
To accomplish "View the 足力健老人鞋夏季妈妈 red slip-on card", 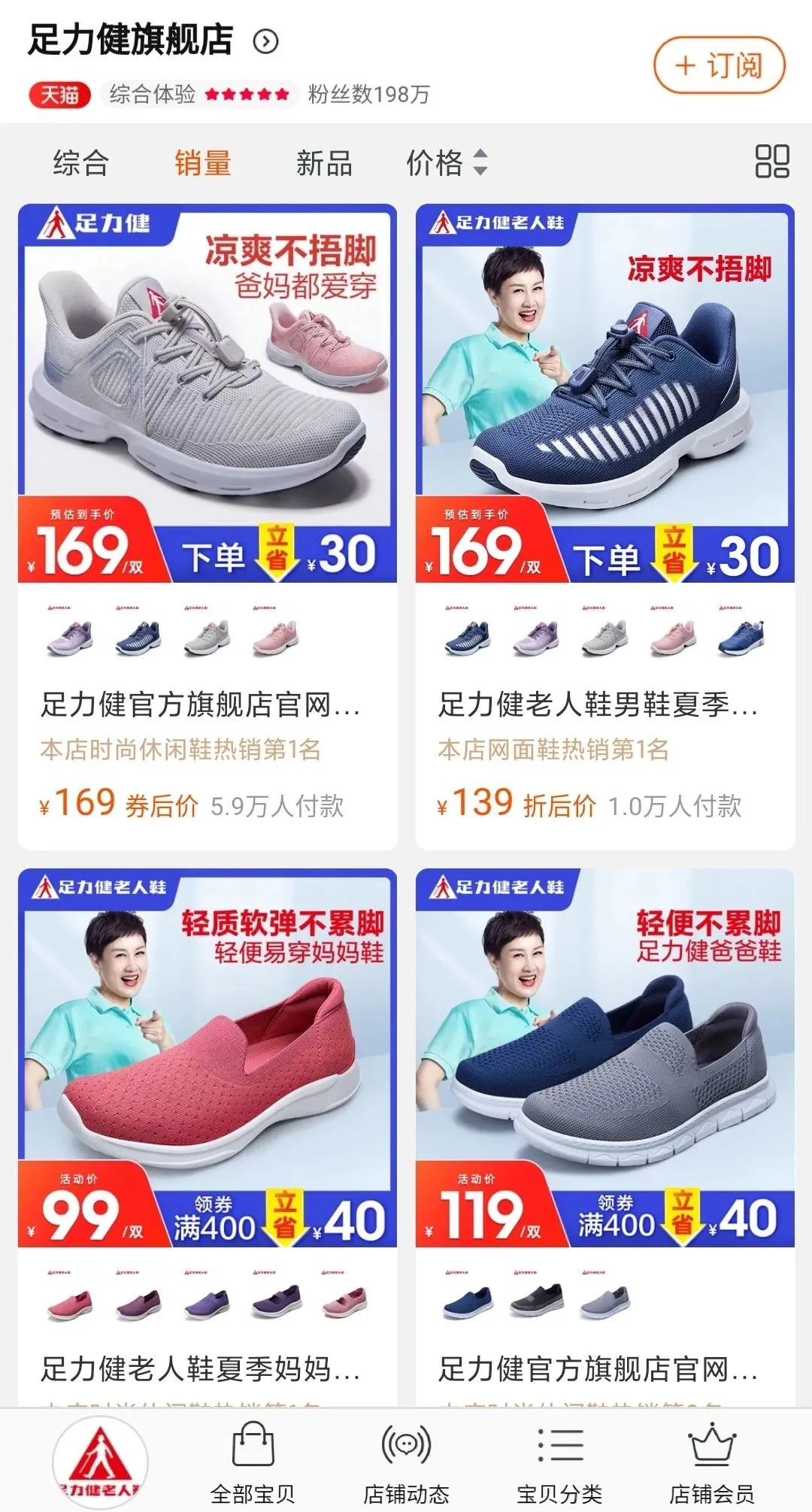I will 208,1128.
